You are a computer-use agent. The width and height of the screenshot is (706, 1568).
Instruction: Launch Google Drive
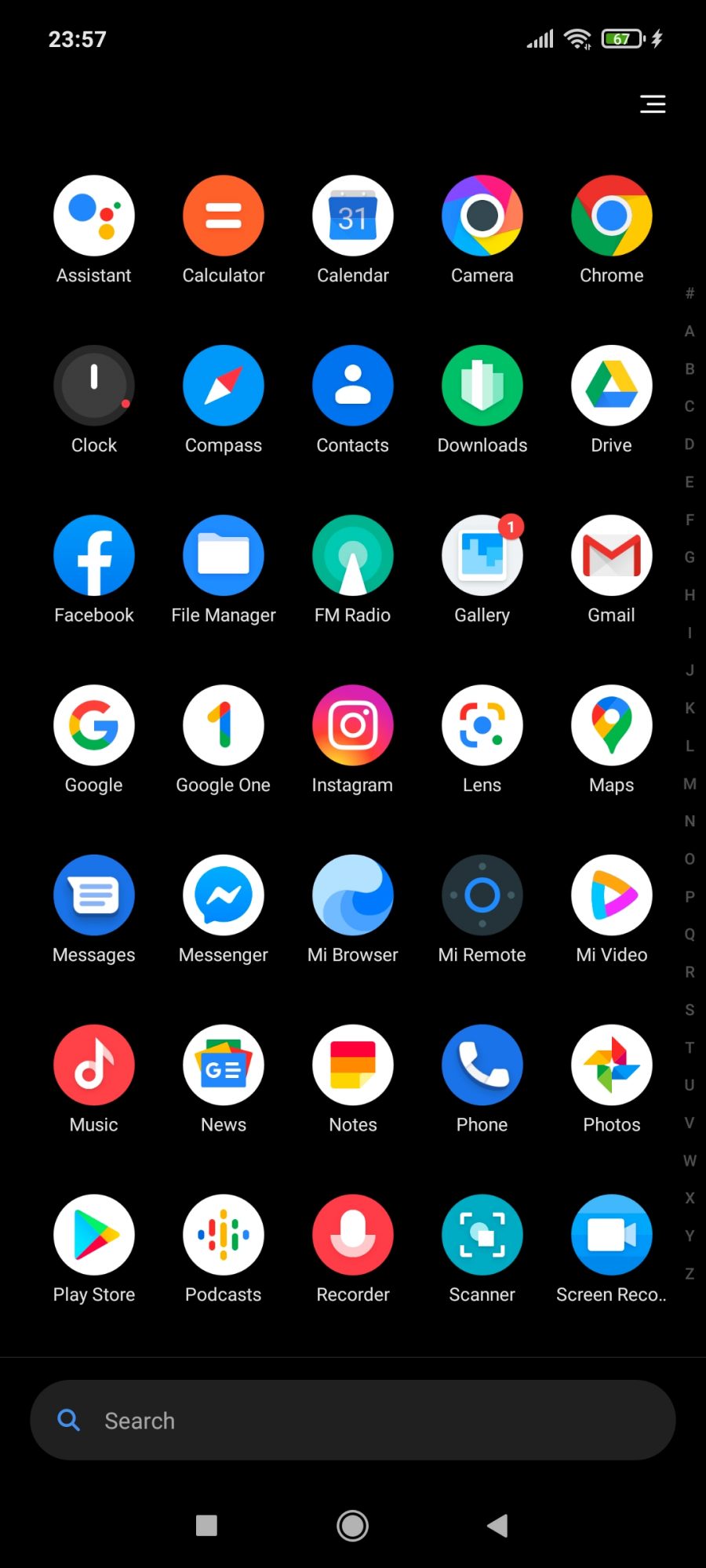tap(612, 386)
